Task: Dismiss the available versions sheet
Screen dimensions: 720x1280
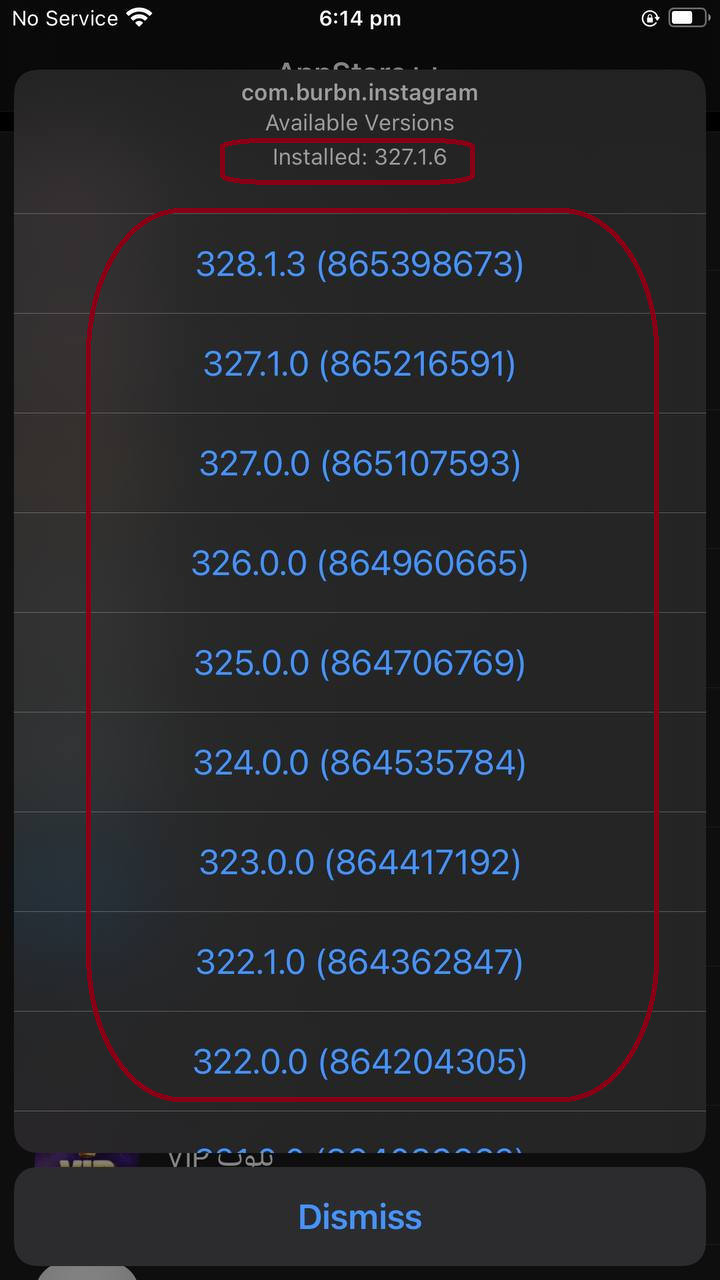Action: coord(360,1217)
